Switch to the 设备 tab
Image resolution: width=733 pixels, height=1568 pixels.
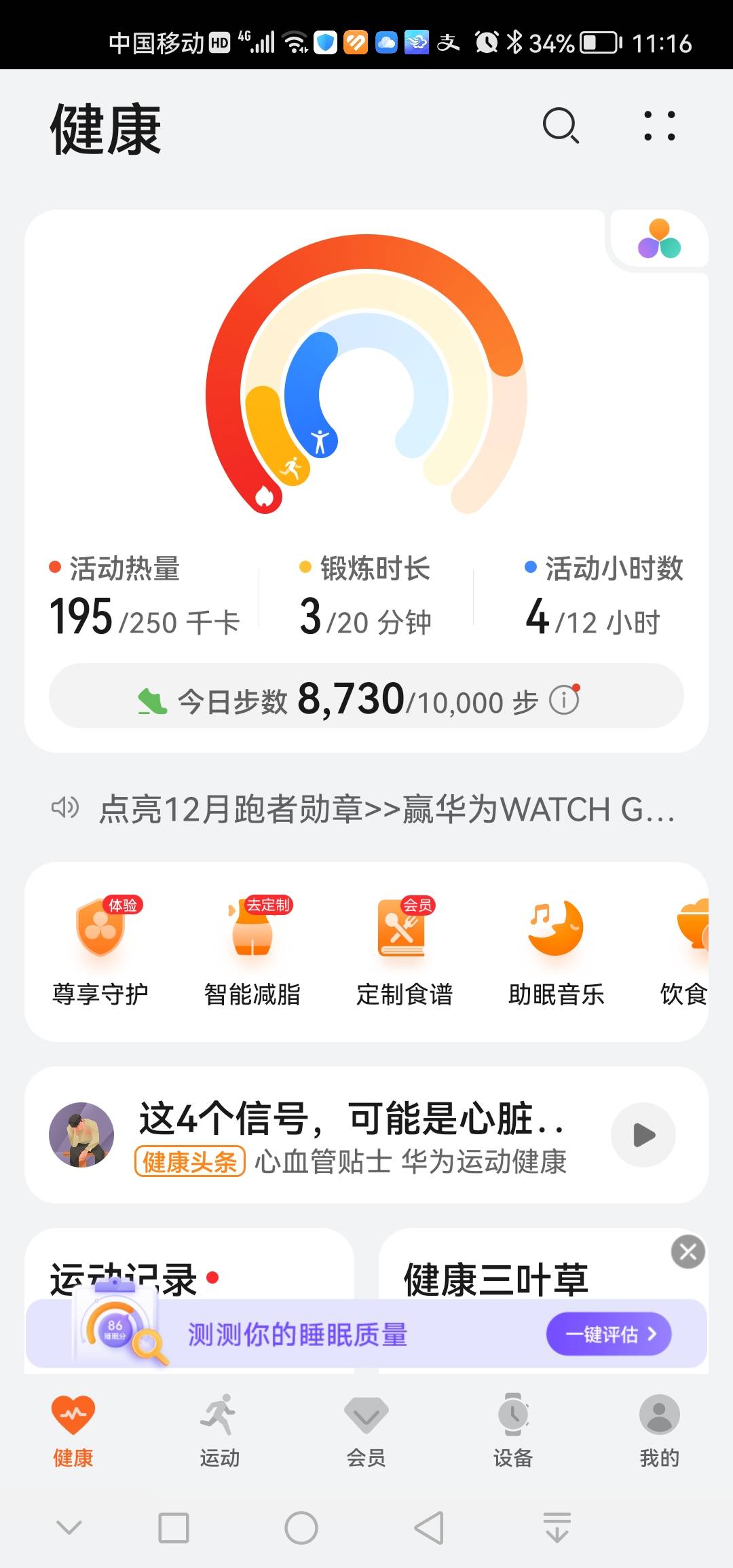click(x=513, y=1429)
